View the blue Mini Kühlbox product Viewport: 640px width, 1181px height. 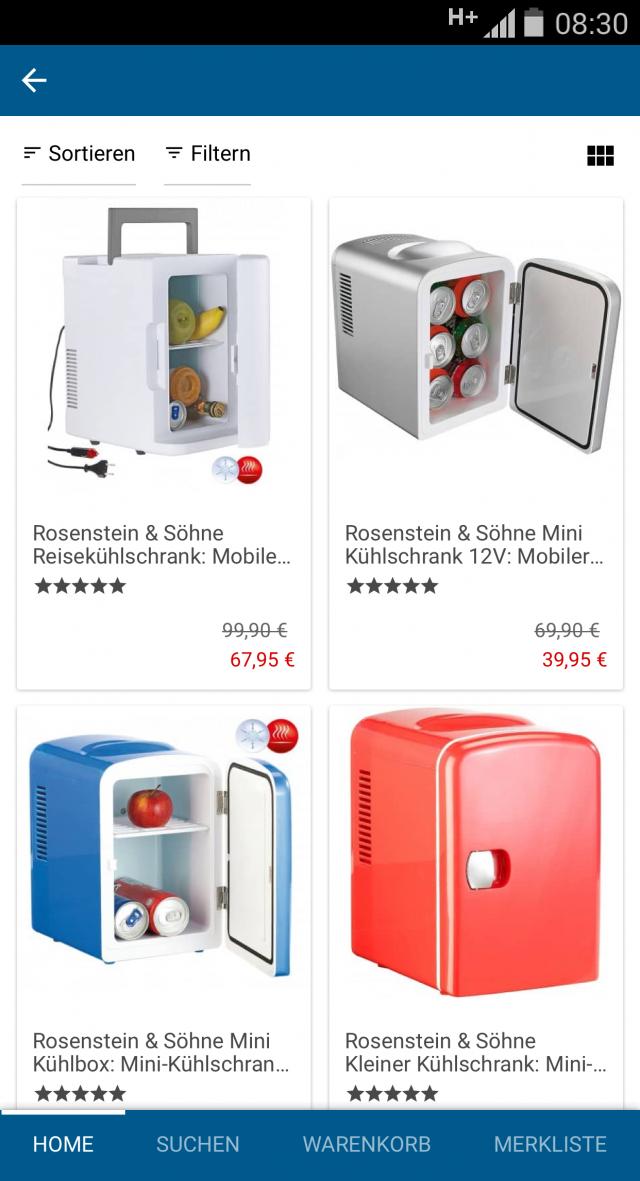point(164,900)
